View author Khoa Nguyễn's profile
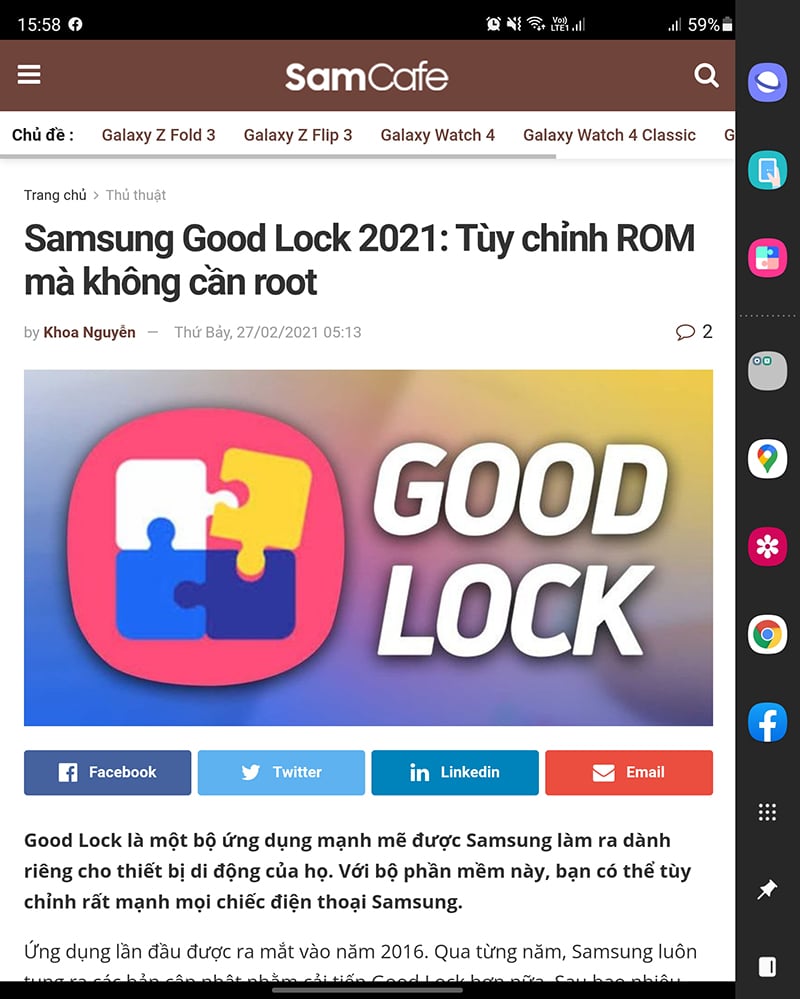The height and width of the screenshot is (999, 800). (89, 332)
